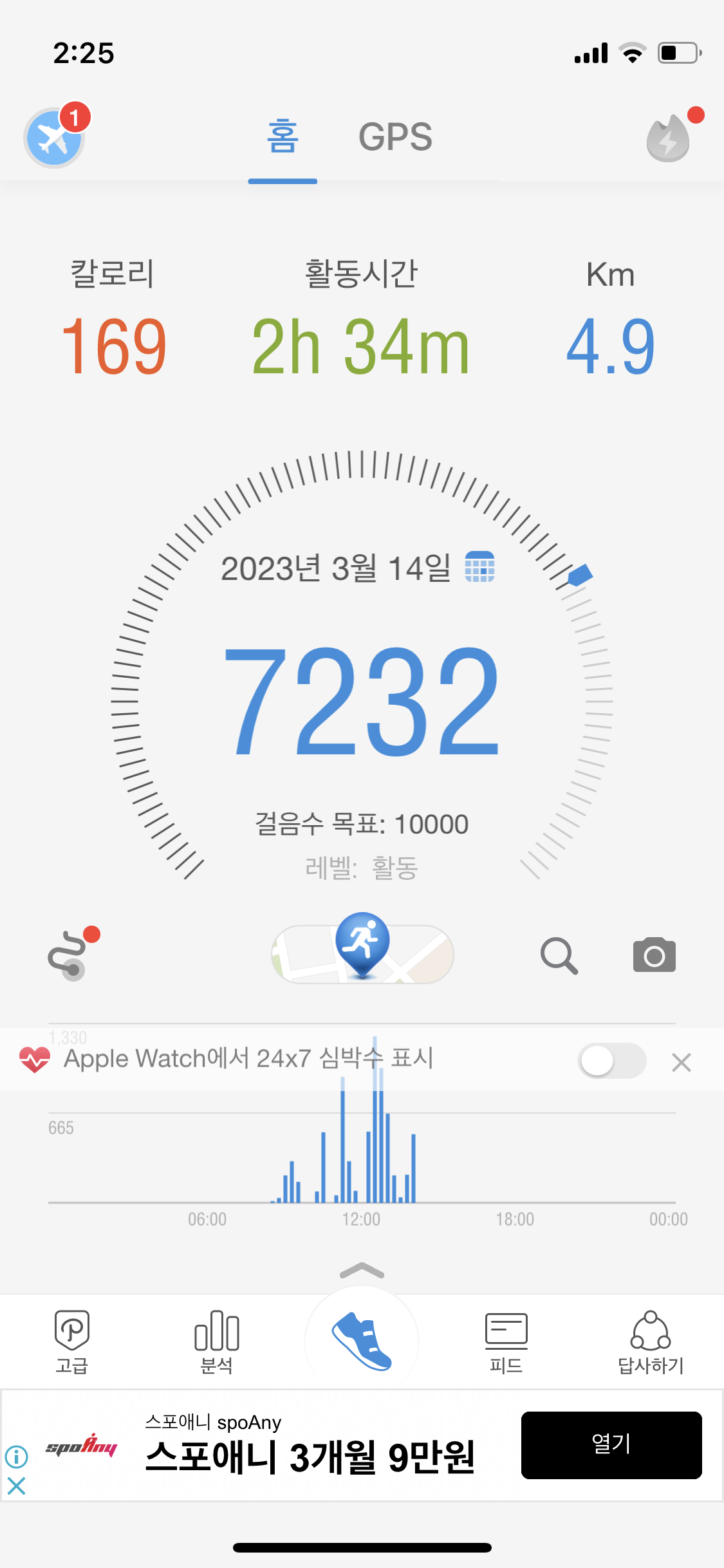Tap 열기 on the spoAny ad

611,1445
